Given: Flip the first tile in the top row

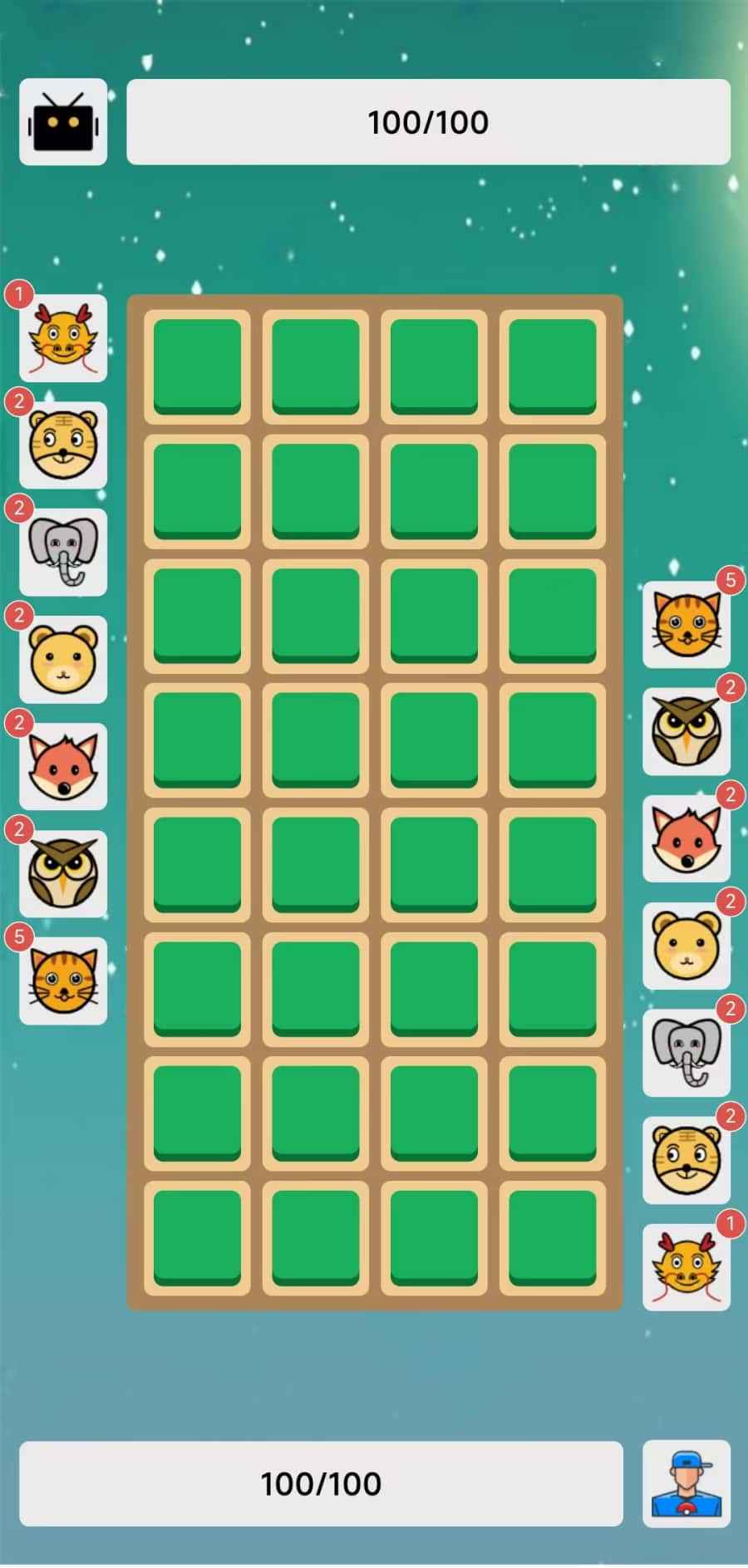Looking at the screenshot, I should click(197, 366).
